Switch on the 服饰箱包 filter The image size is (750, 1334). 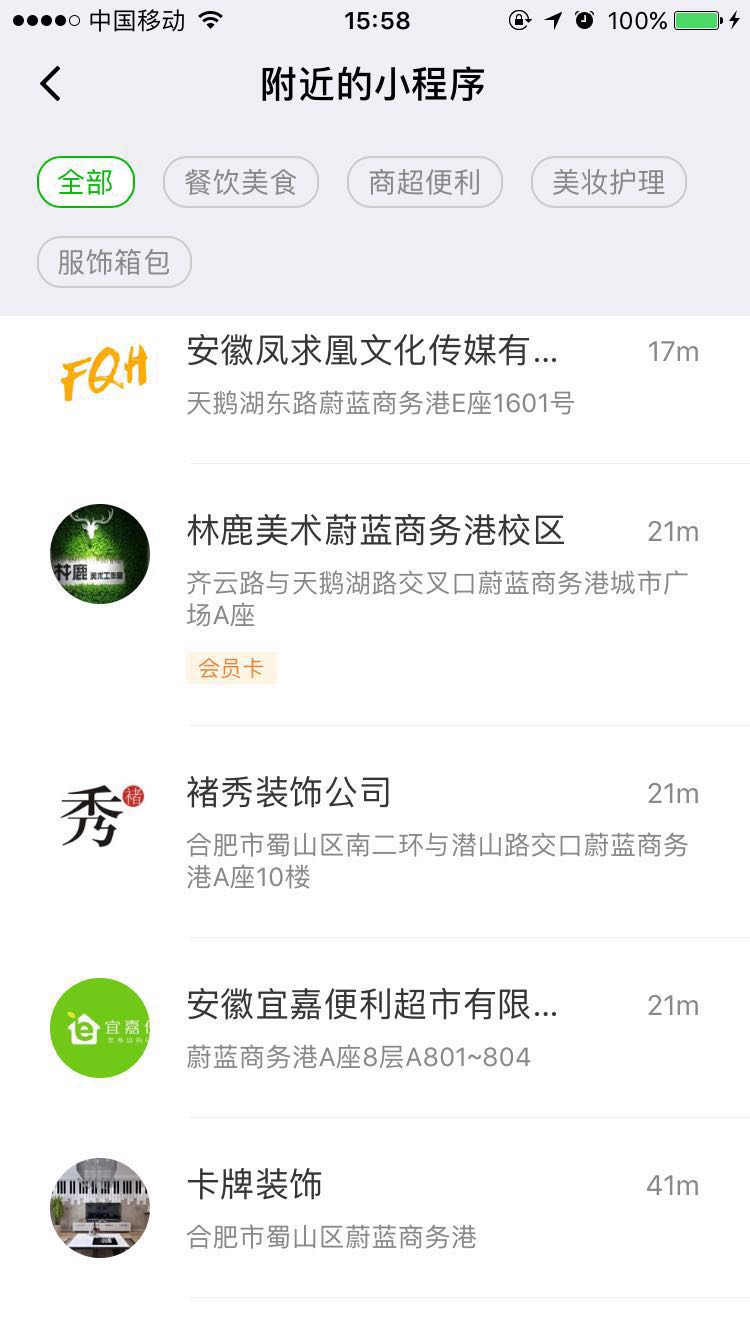113,262
